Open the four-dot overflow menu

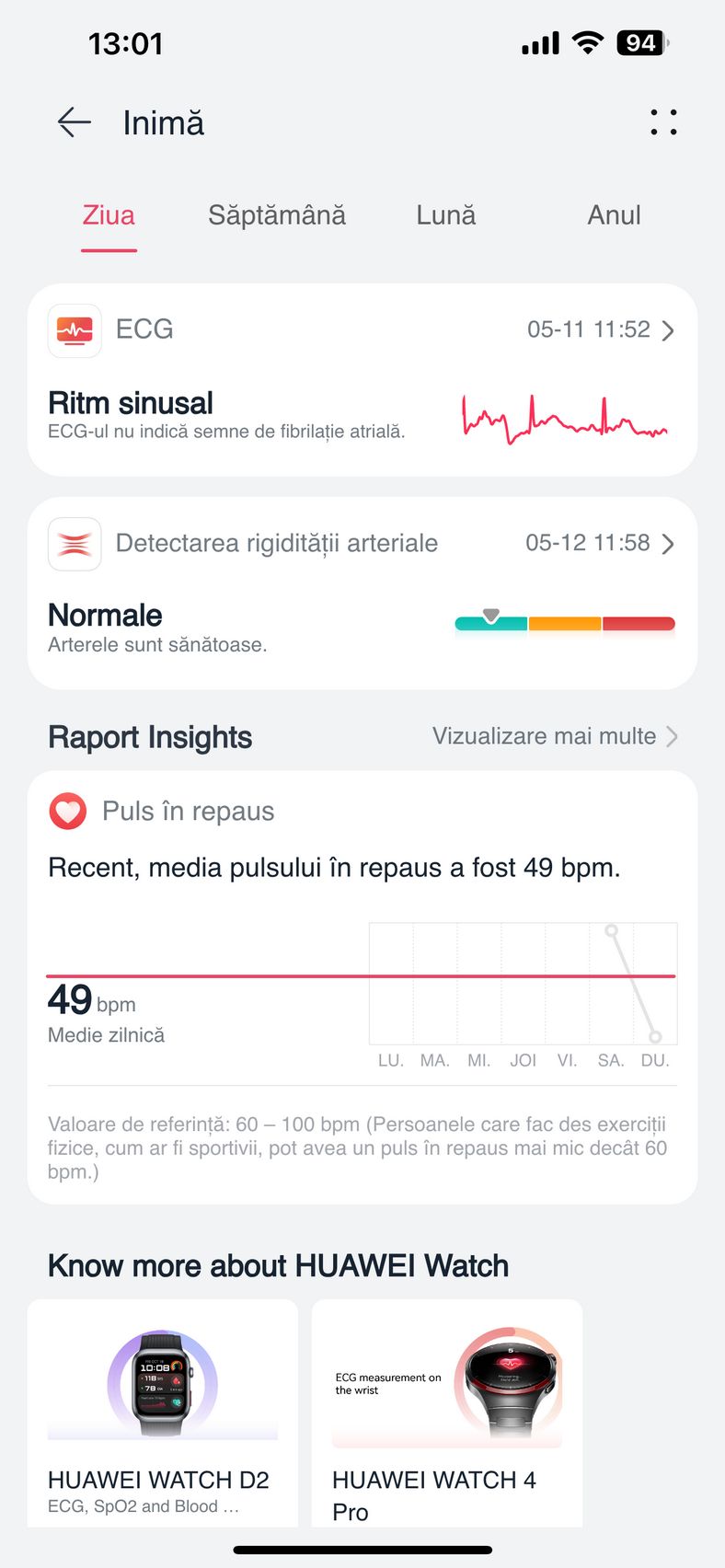pos(663,122)
